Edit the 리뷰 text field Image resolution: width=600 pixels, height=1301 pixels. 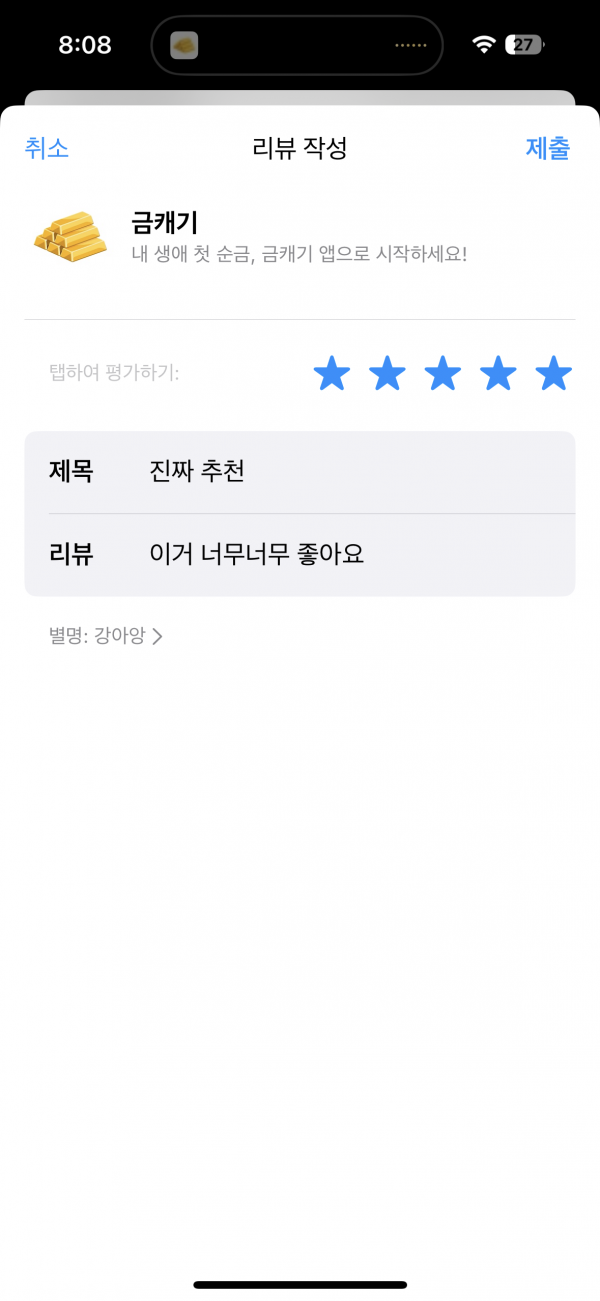[300, 555]
